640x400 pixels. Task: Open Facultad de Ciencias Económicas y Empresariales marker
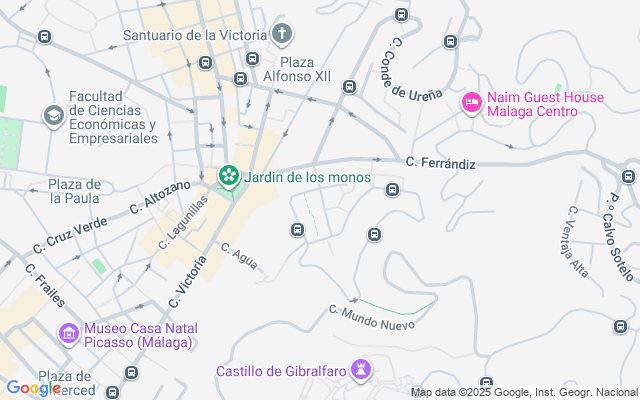coord(54,117)
